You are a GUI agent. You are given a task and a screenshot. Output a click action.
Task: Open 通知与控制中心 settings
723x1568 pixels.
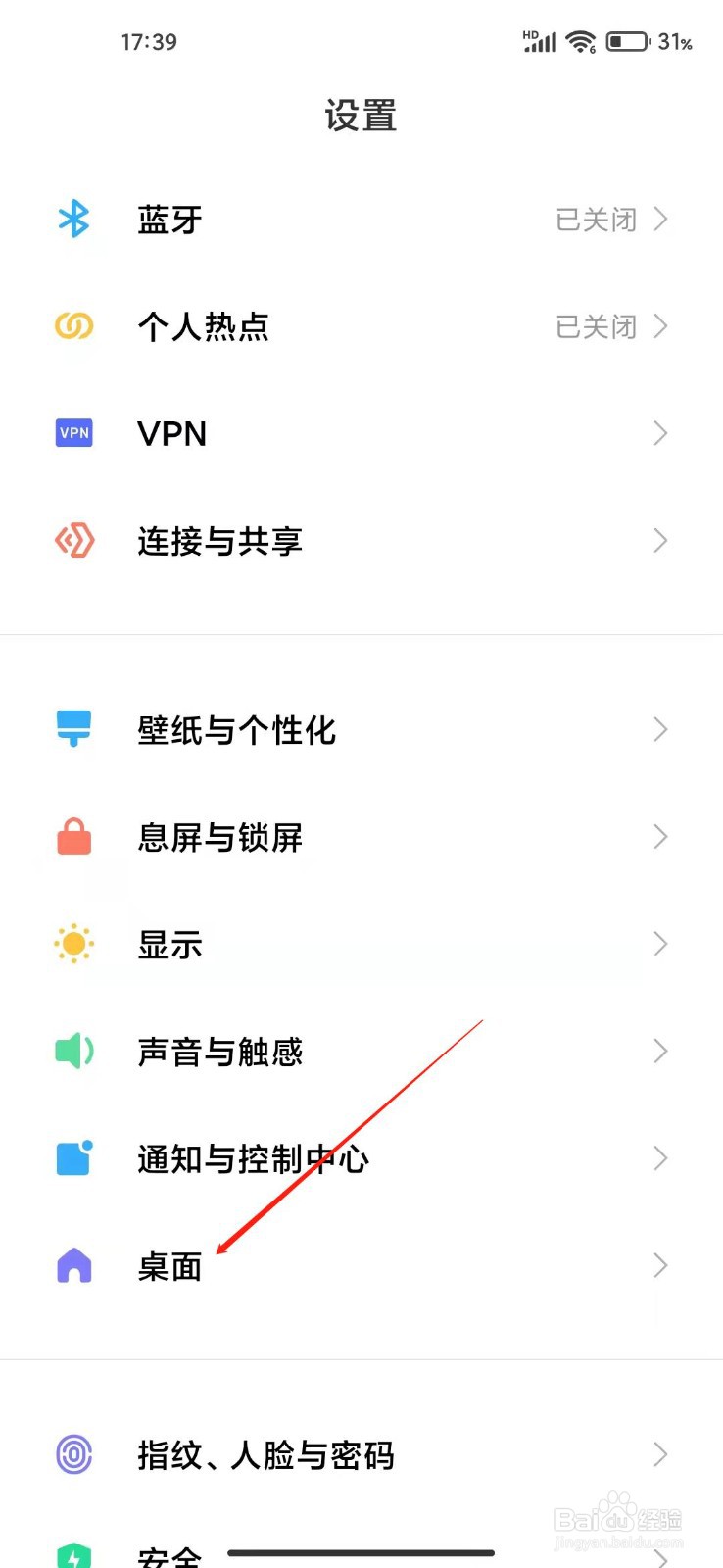click(x=361, y=1159)
